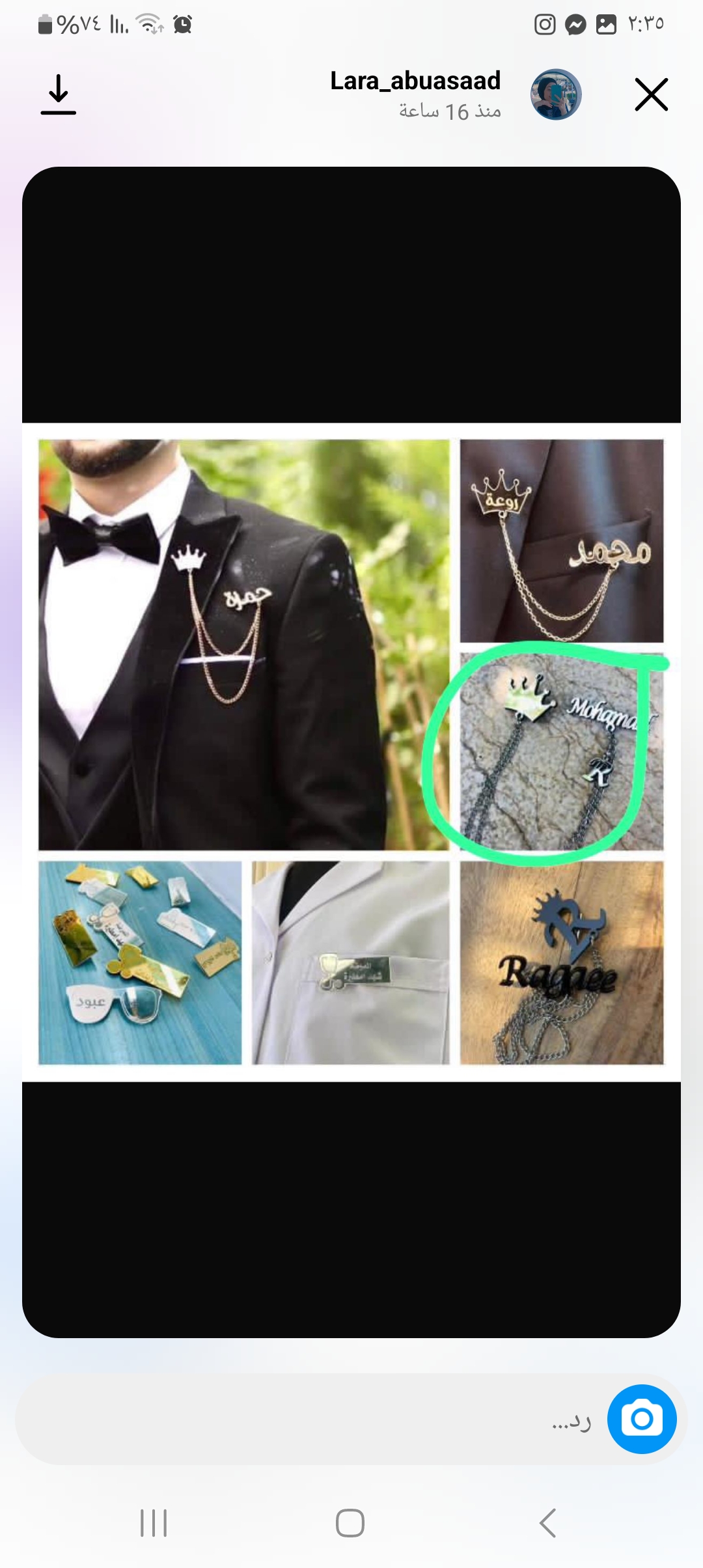Go back using the system back button
This screenshot has height=1568, width=703.
(548, 1523)
